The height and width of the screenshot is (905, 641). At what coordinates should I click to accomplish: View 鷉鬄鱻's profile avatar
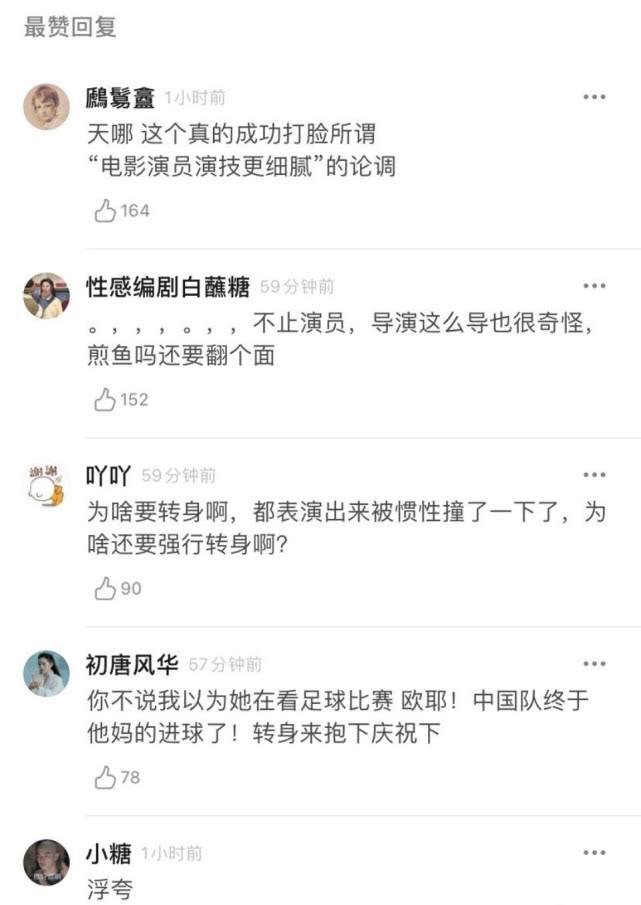(47, 106)
